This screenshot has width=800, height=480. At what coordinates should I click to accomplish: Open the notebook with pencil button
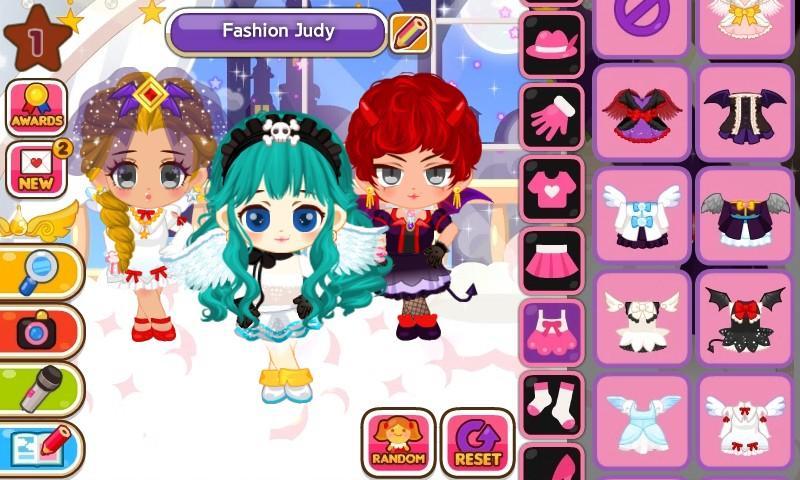pyautogui.click(x=38, y=446)
